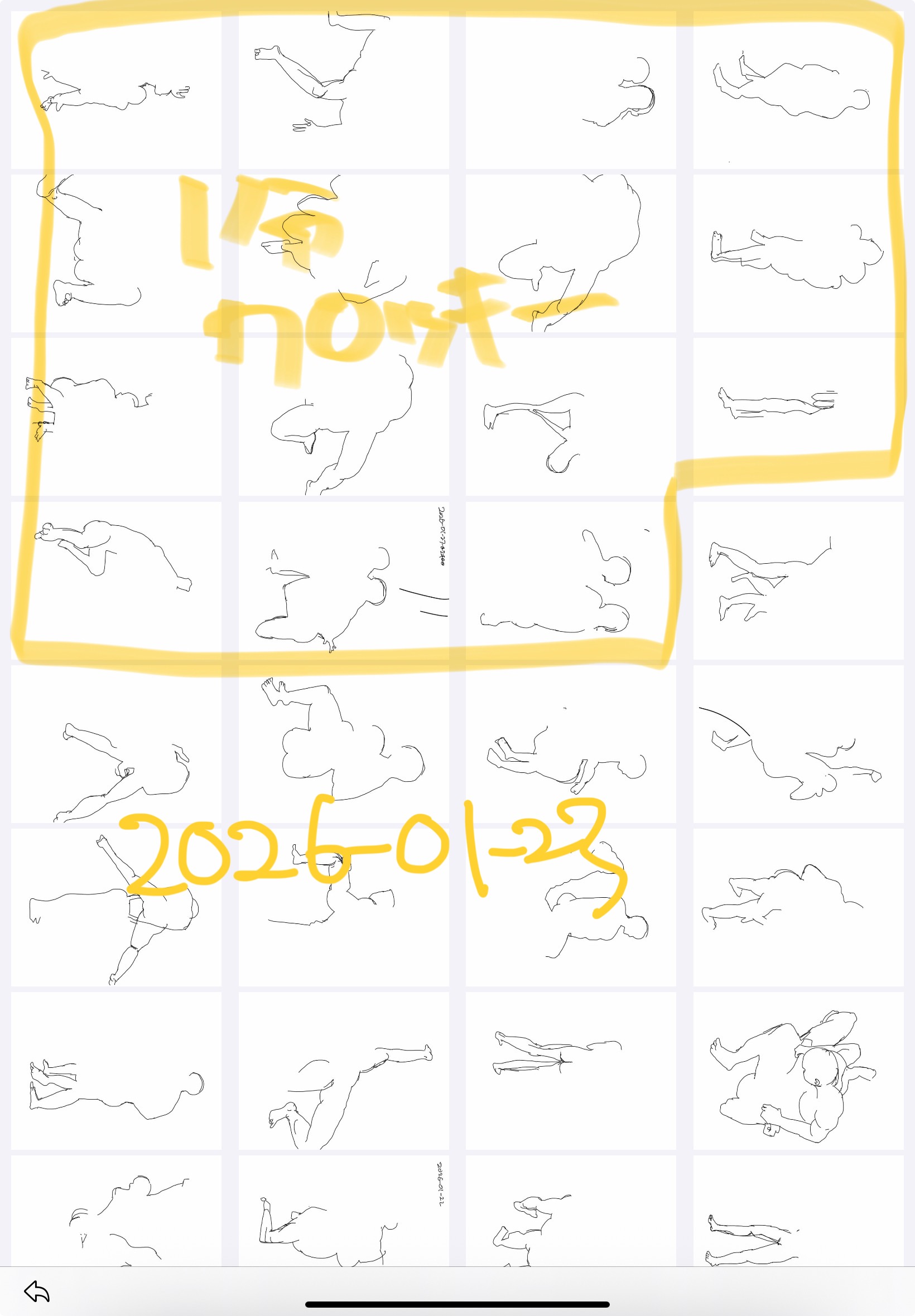Tap the back arrow in the bottom bar
Image resolution: width=915 pixels, height=1316 pixels.
37,1291
